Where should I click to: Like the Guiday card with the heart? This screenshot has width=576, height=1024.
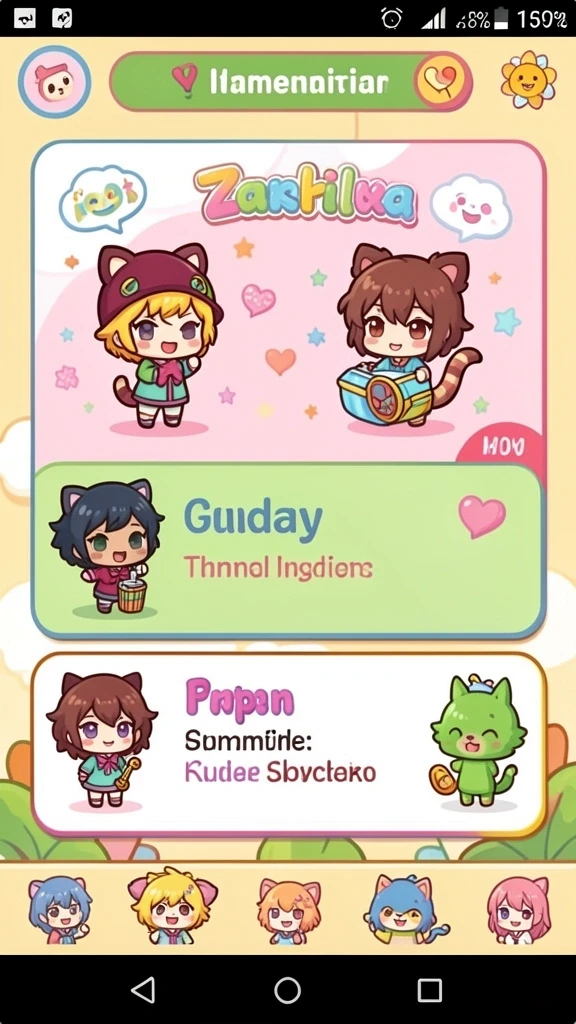click(x=482, y=516)
